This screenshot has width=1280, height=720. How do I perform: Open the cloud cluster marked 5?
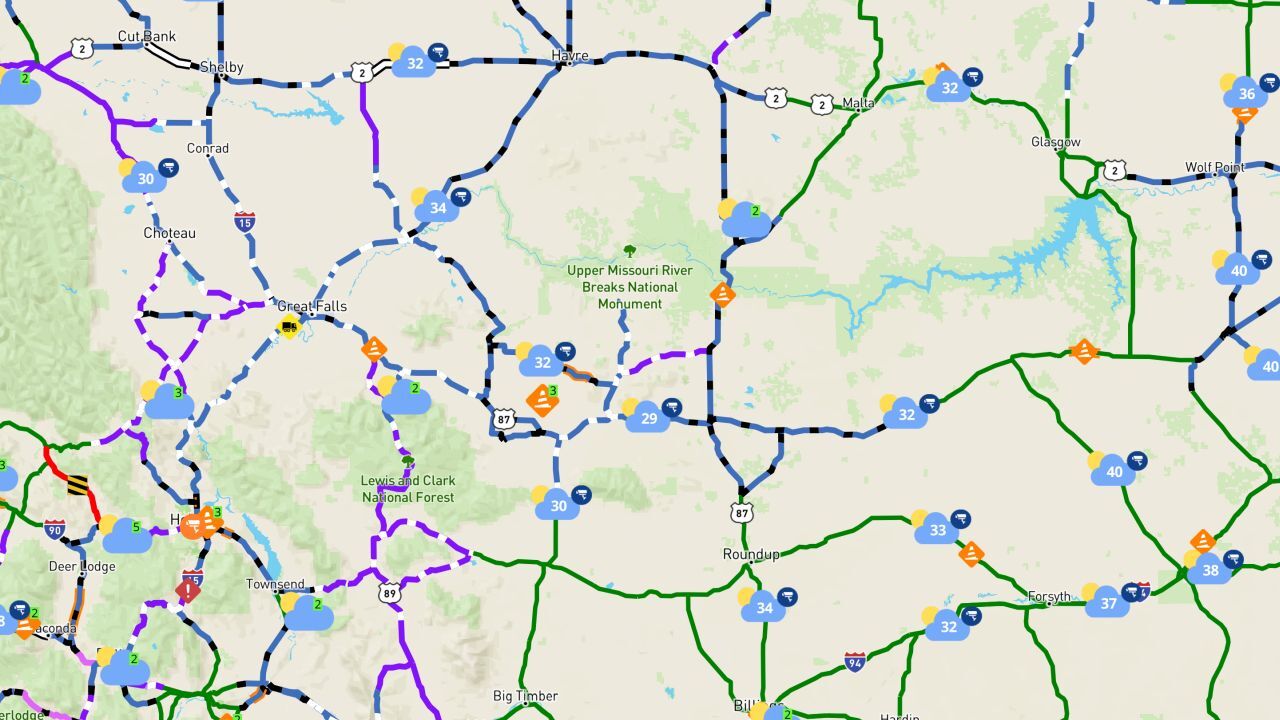(127, 536)
